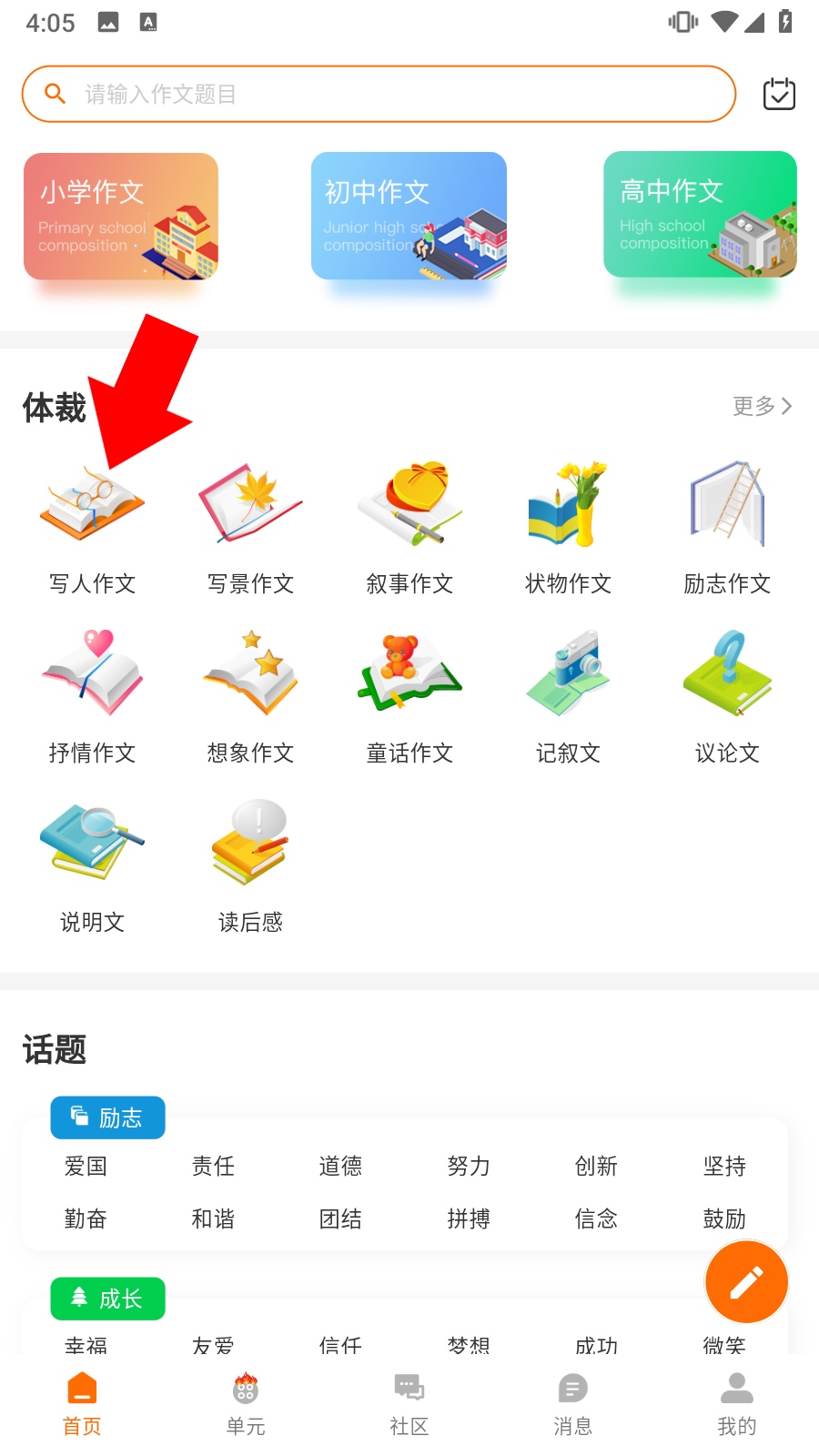819x1456 pixels.
Task: Open the 读后感 category
Action: (250, 866)
